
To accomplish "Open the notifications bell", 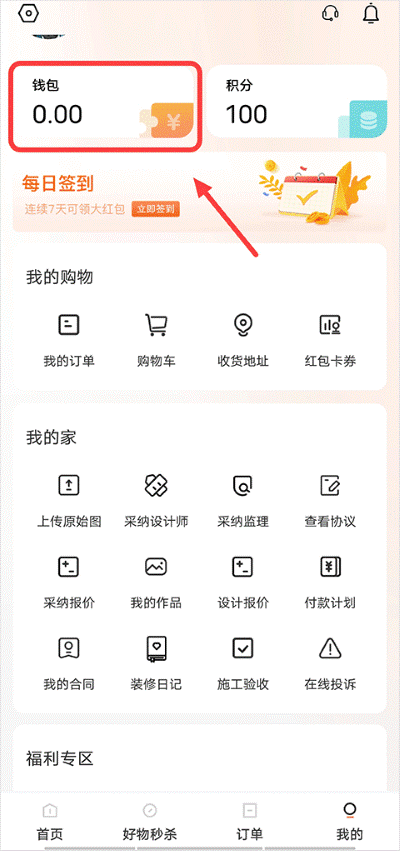I will (x=371, y=14).
